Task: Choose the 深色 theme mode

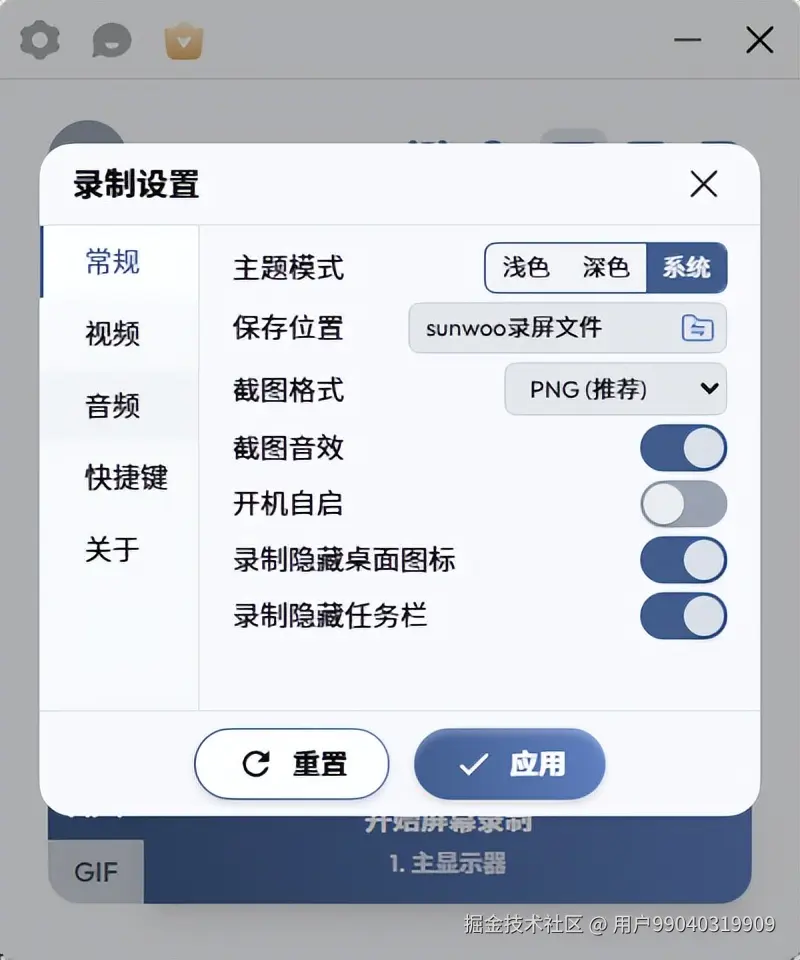Action: 606,268
